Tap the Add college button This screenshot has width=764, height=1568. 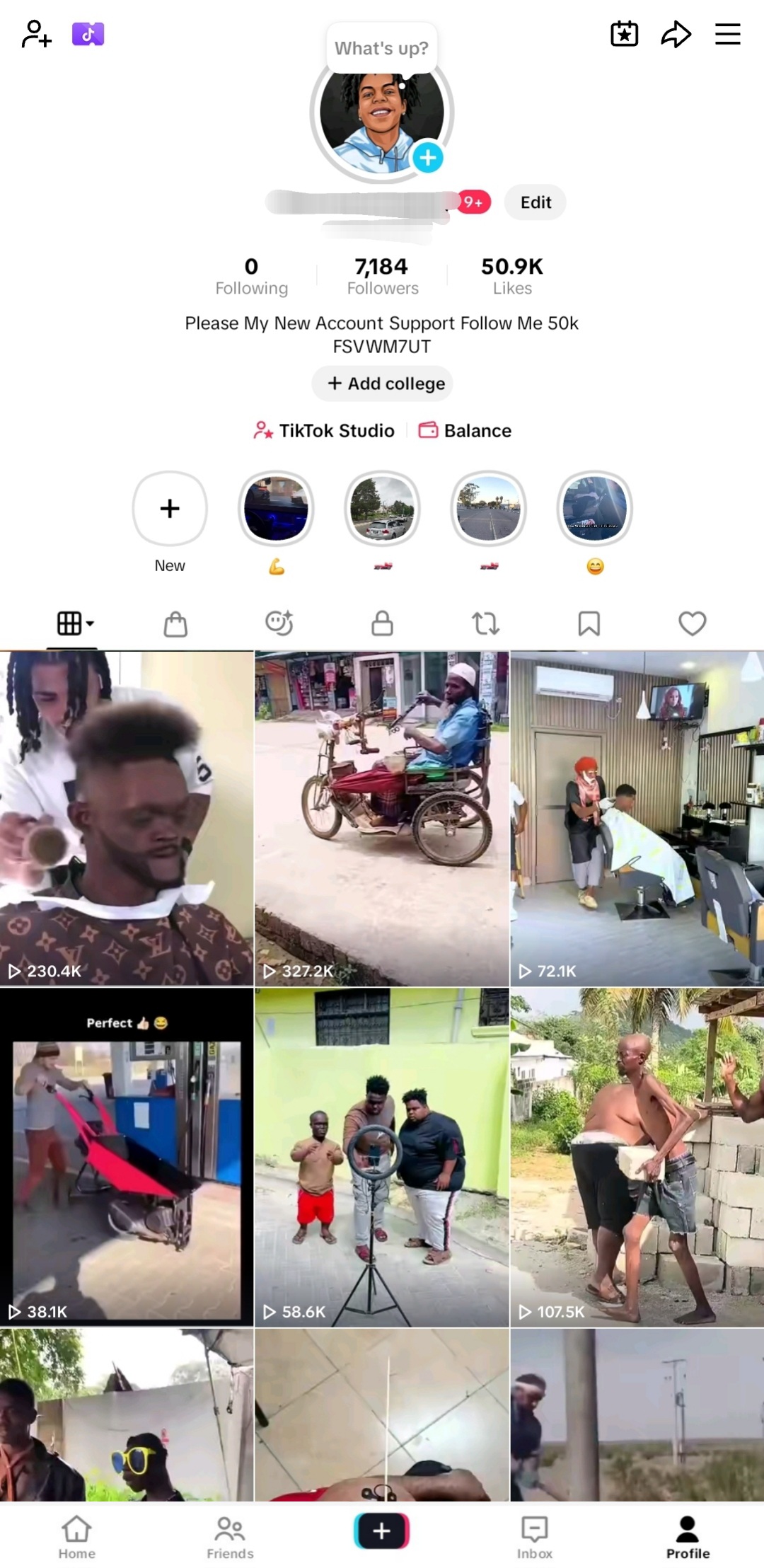(x=383, y=384)
